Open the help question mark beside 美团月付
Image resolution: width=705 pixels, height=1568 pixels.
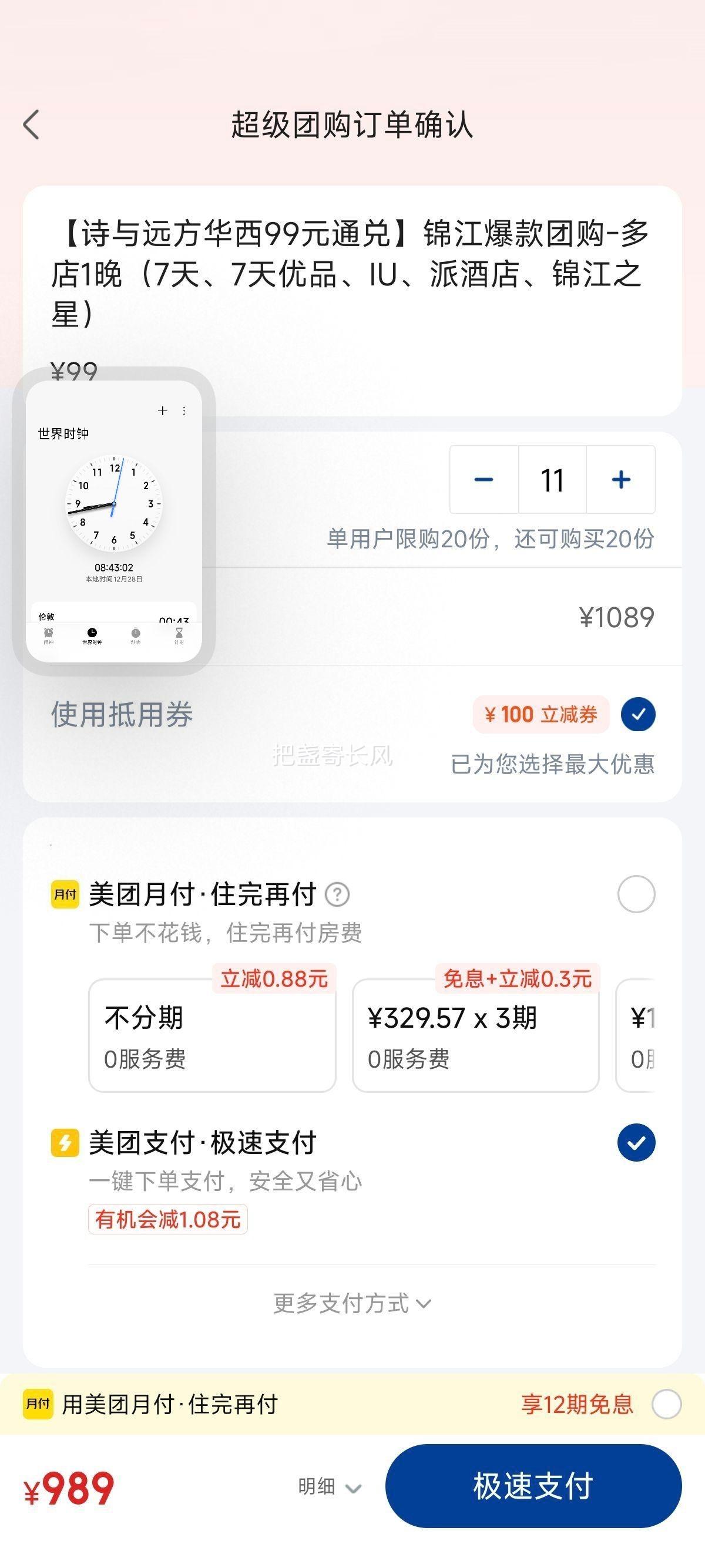338,895
